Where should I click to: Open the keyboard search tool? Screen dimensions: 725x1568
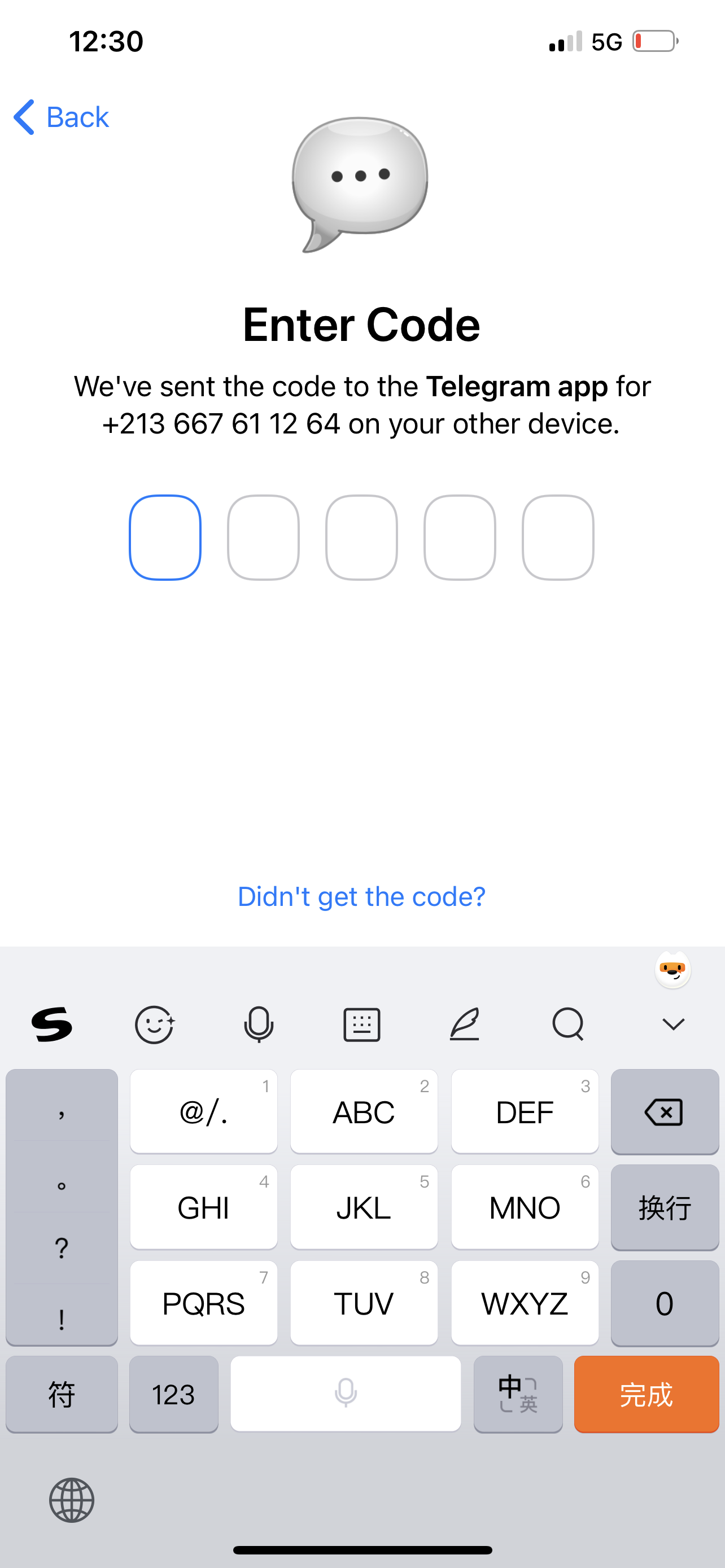pyautogui.click(x=568, y=1024)
